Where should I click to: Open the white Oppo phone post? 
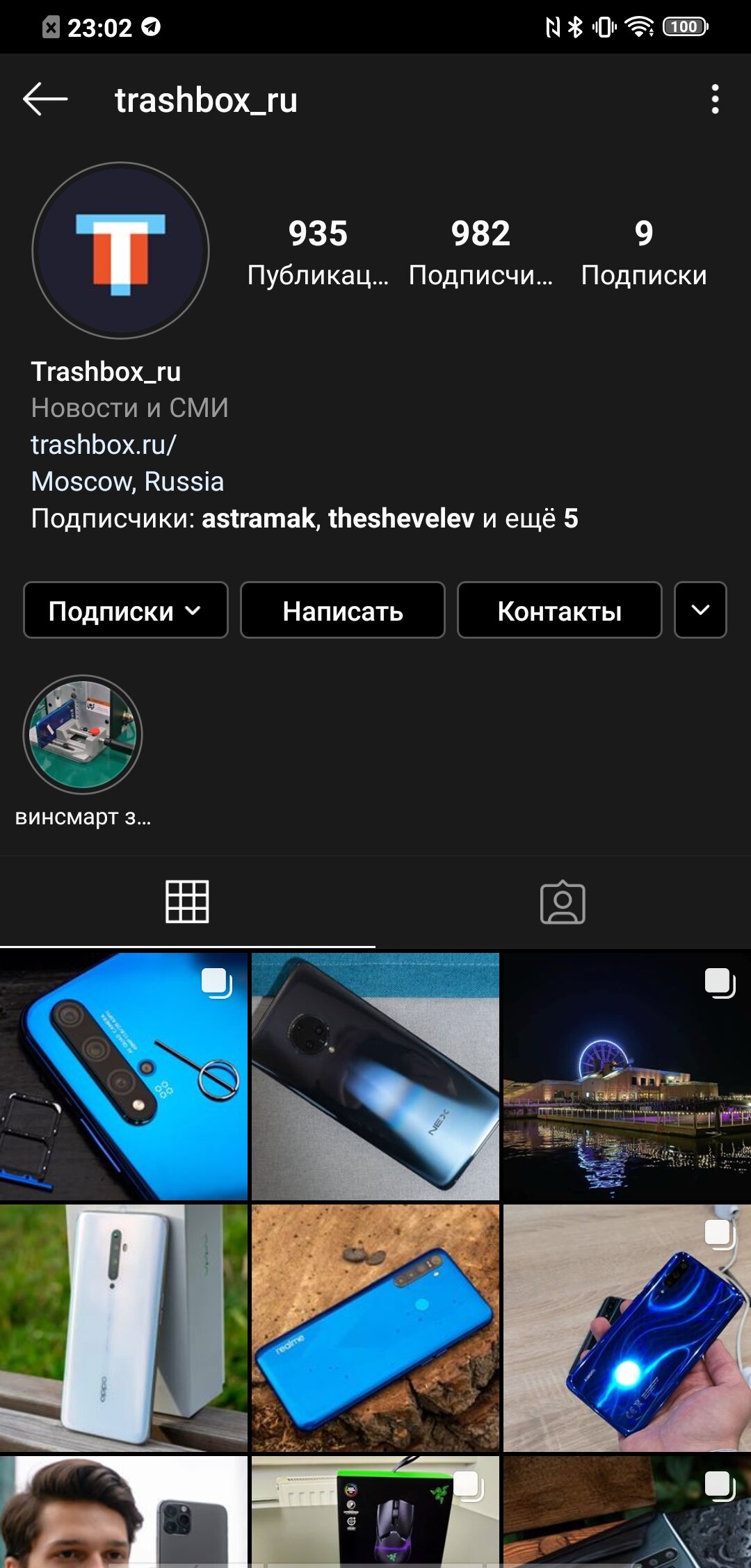(x=124, y=1328)
